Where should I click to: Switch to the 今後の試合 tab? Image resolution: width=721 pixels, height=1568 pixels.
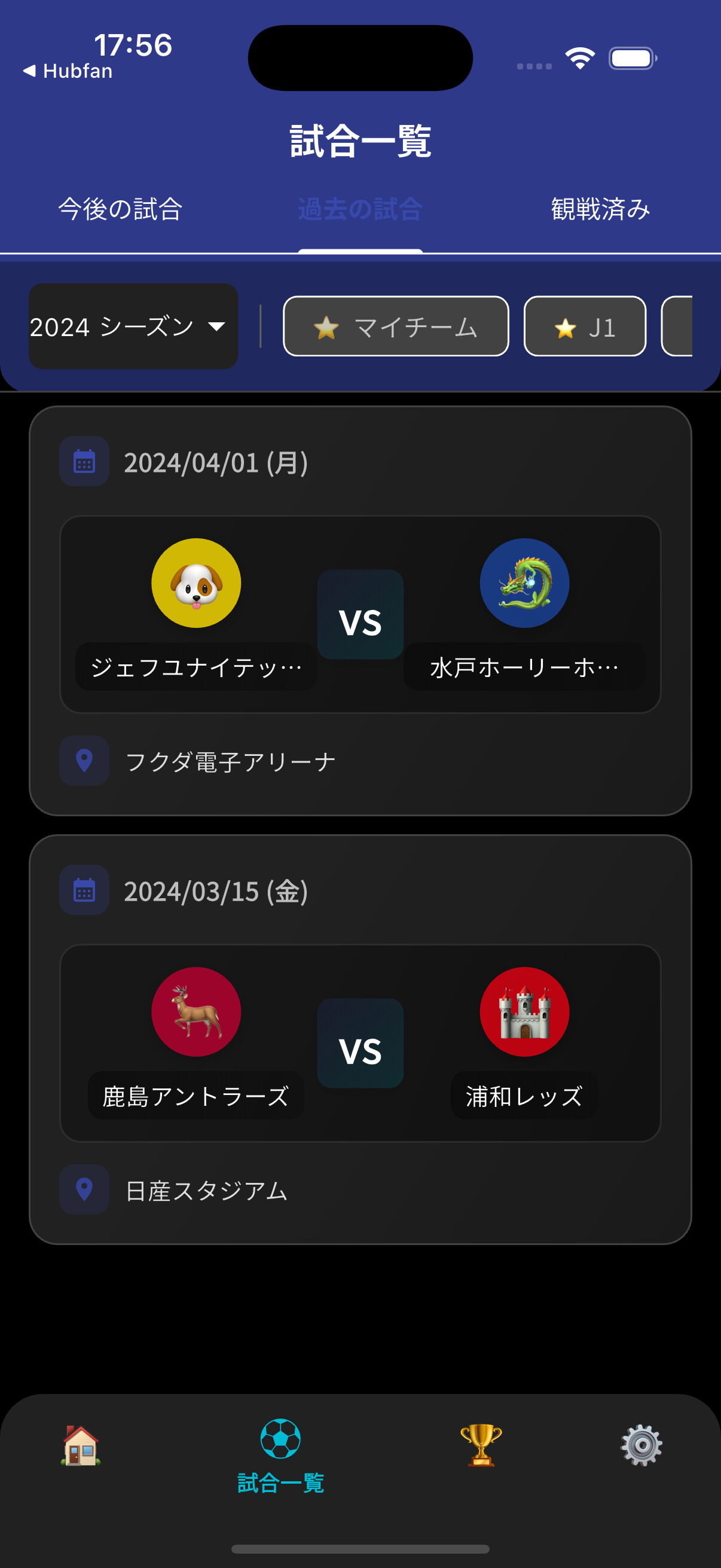pos(120,209)
